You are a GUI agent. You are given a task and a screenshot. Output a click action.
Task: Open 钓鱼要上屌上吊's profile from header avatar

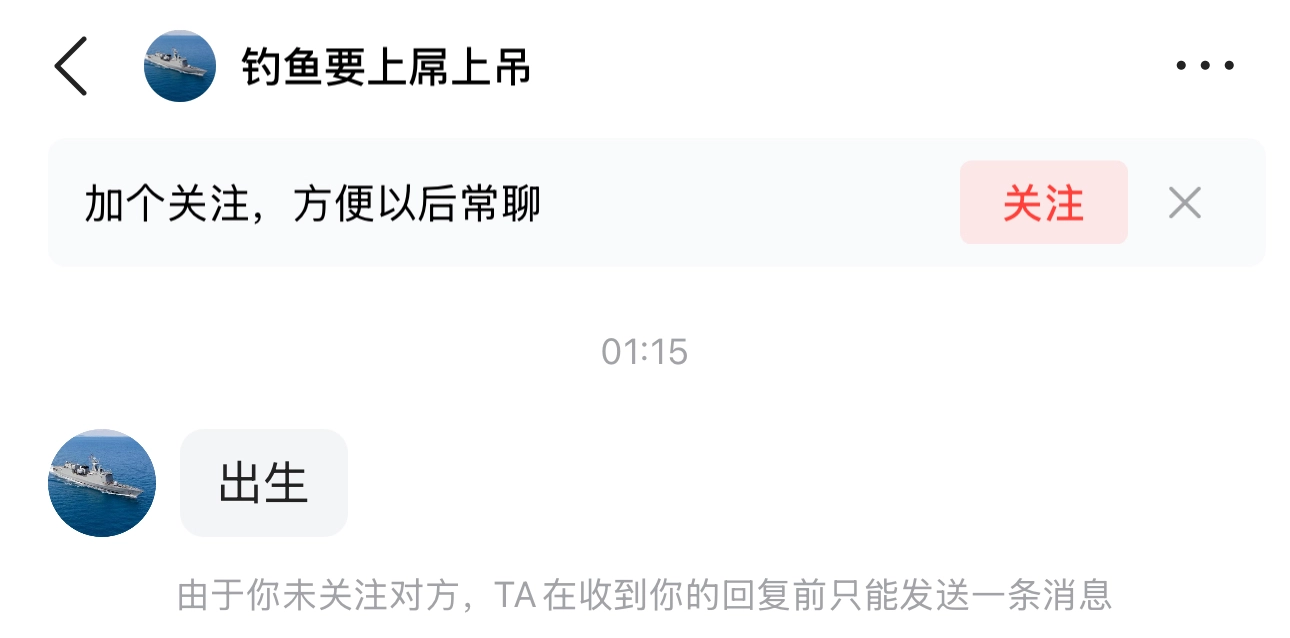point(180,66)
